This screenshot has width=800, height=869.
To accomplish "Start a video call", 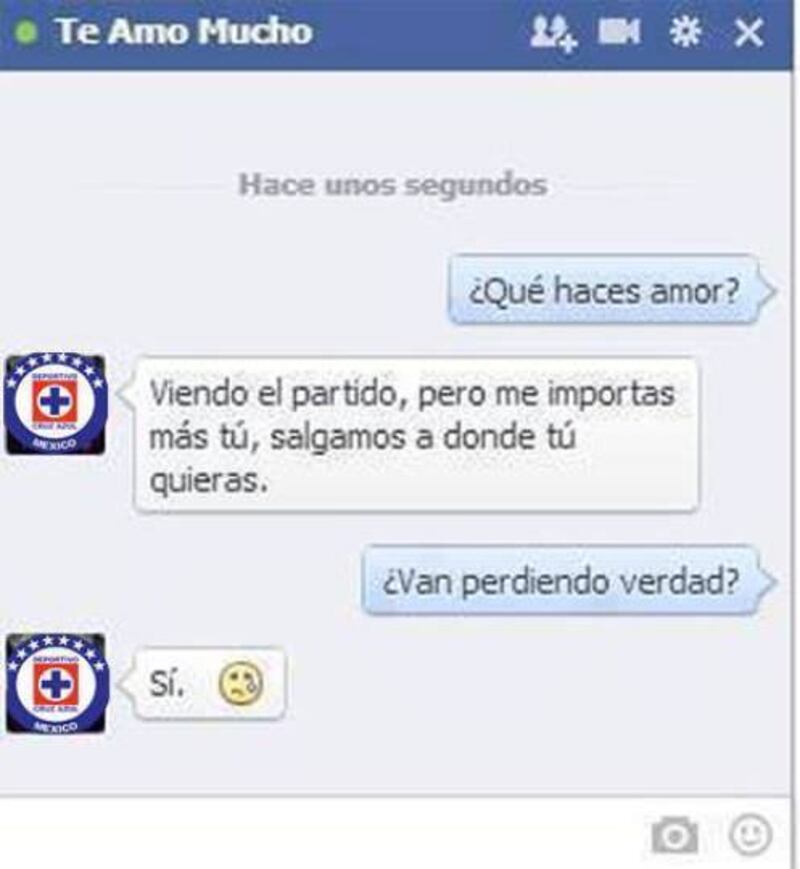I will click(x=619, y=33).
